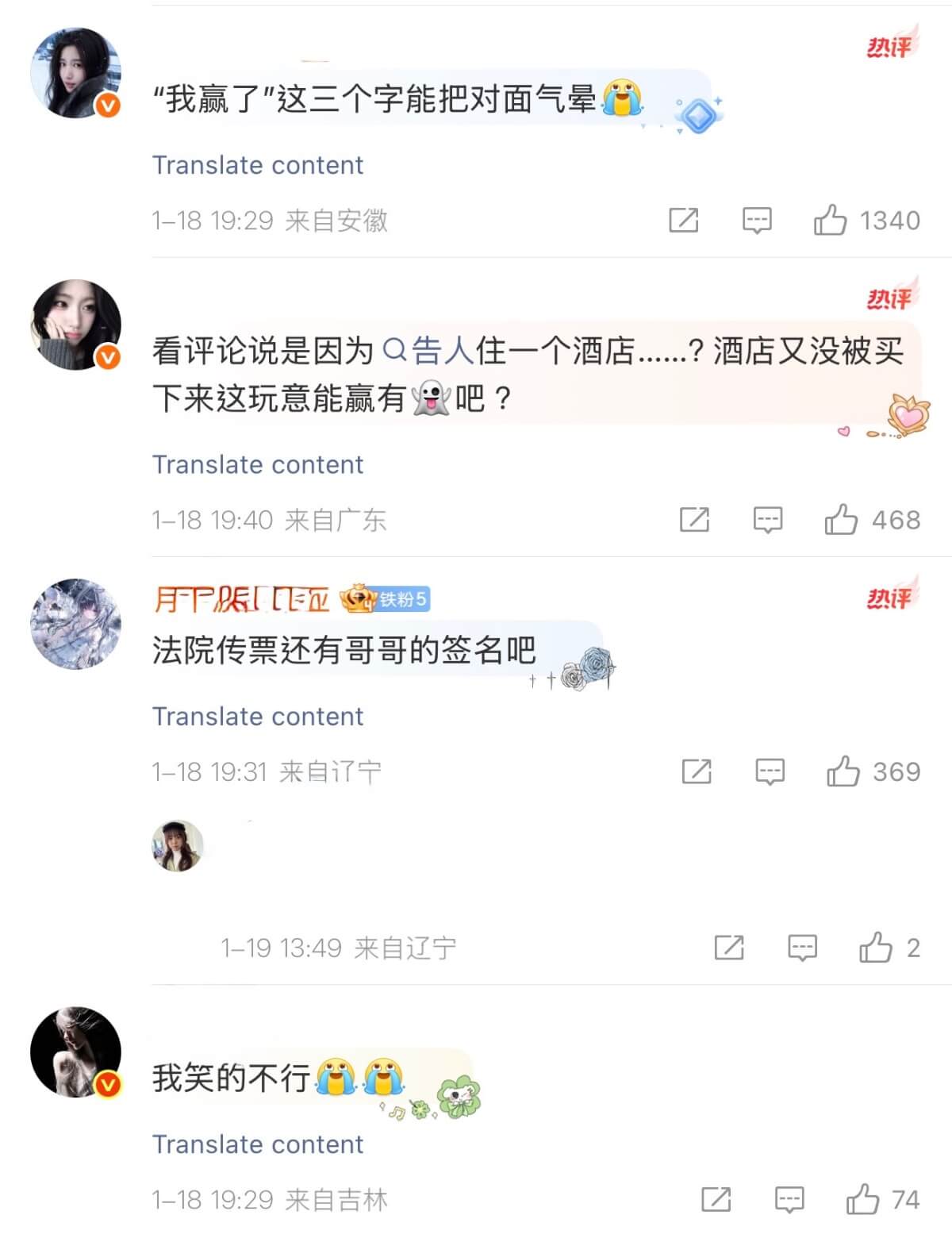Reply to the 我笑的不行 comment
952x1242 pixels.
point(789,1199)
